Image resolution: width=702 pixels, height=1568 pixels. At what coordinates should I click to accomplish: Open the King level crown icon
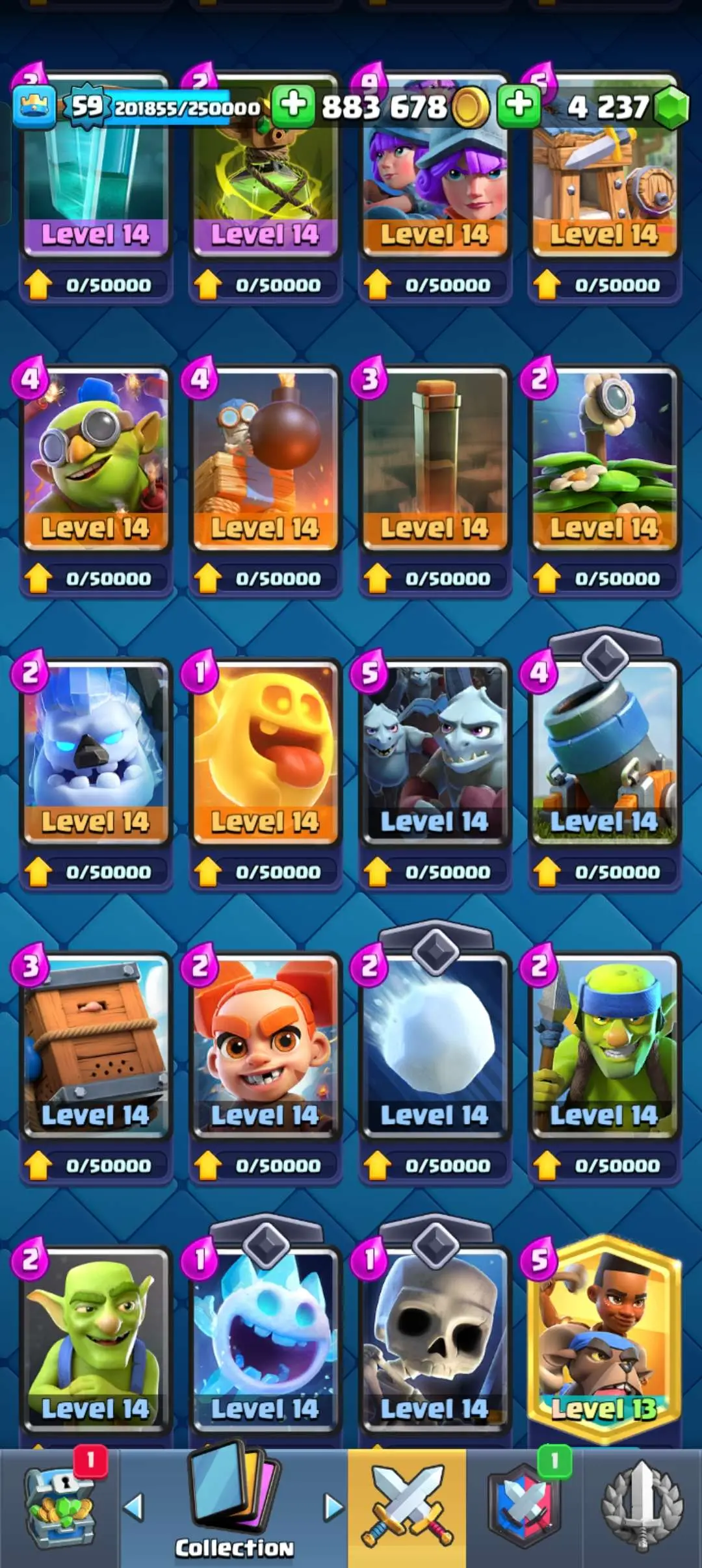34,107
